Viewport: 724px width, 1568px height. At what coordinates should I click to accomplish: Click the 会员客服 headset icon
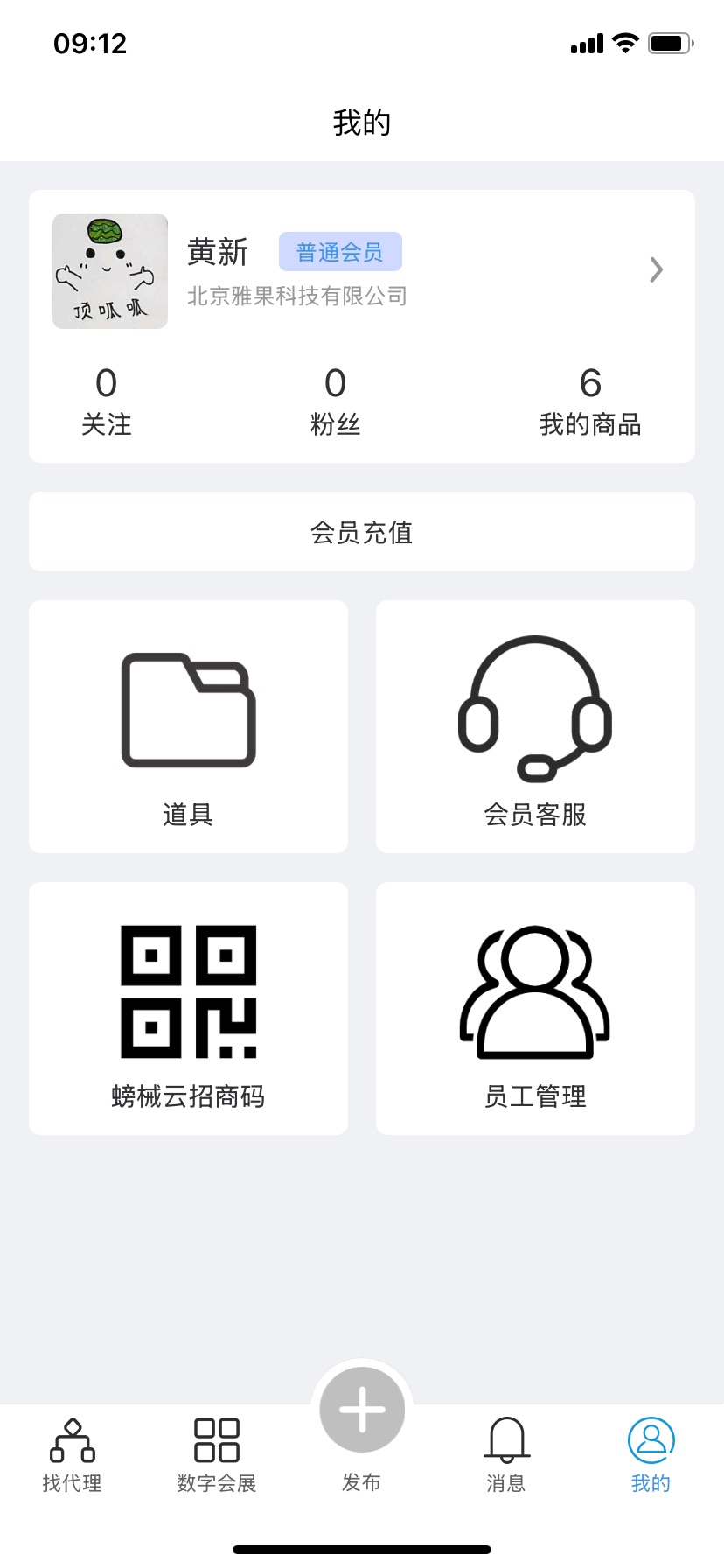[534, 709]
